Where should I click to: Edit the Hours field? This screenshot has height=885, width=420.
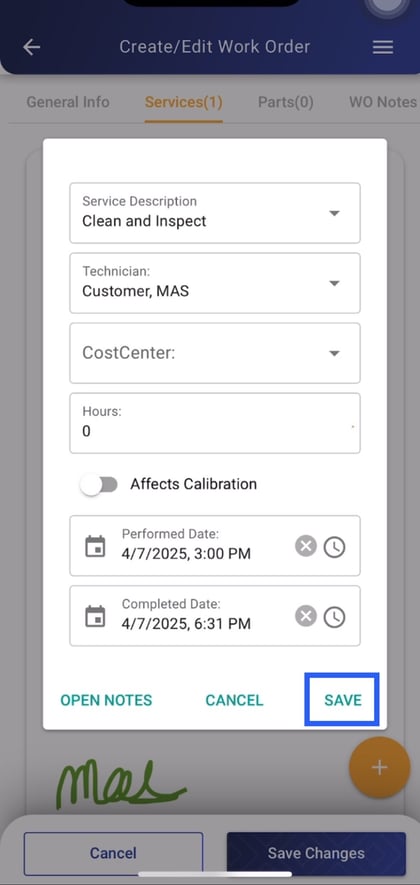215,423
